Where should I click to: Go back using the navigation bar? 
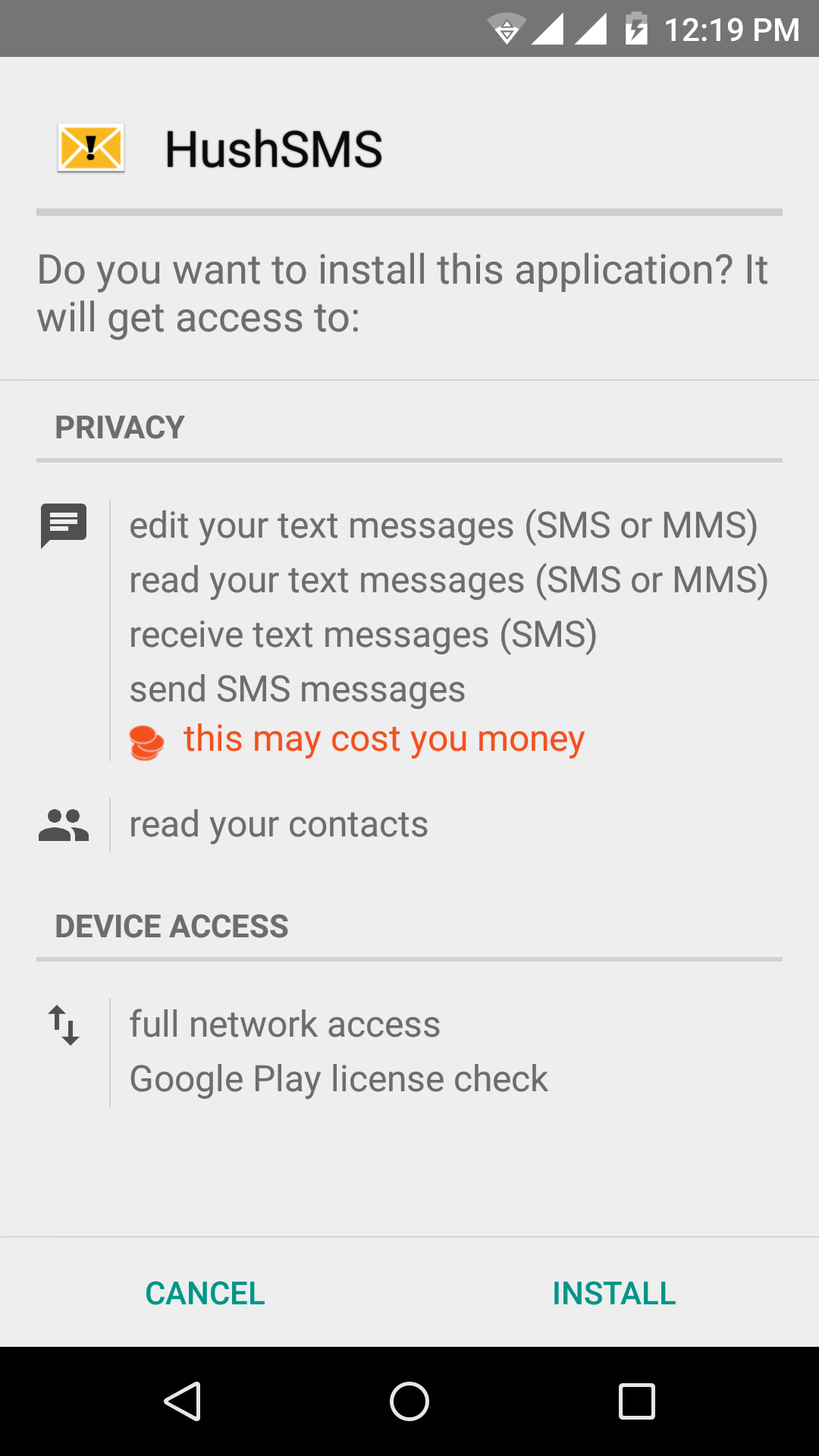183,1401
